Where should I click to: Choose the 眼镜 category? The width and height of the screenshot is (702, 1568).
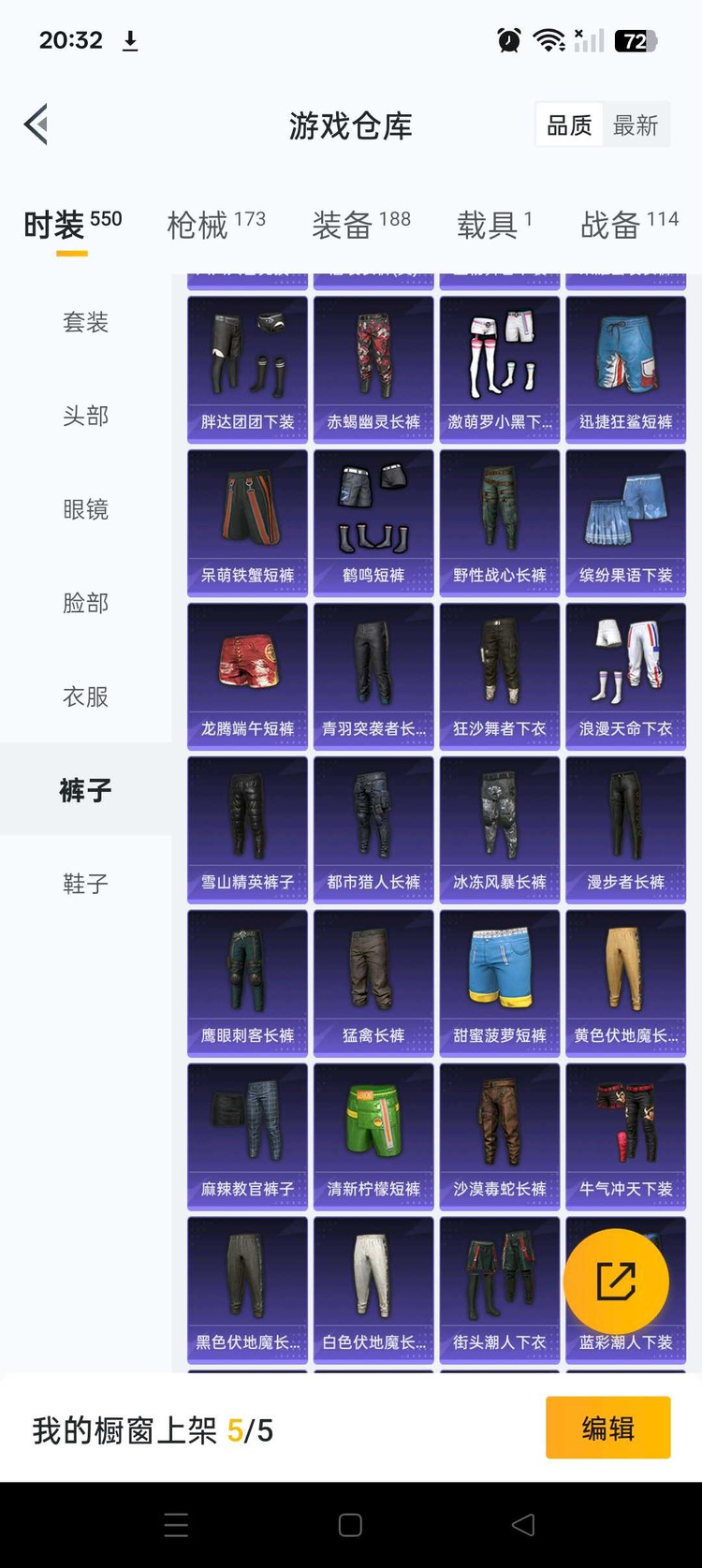[x=85, y=509]
